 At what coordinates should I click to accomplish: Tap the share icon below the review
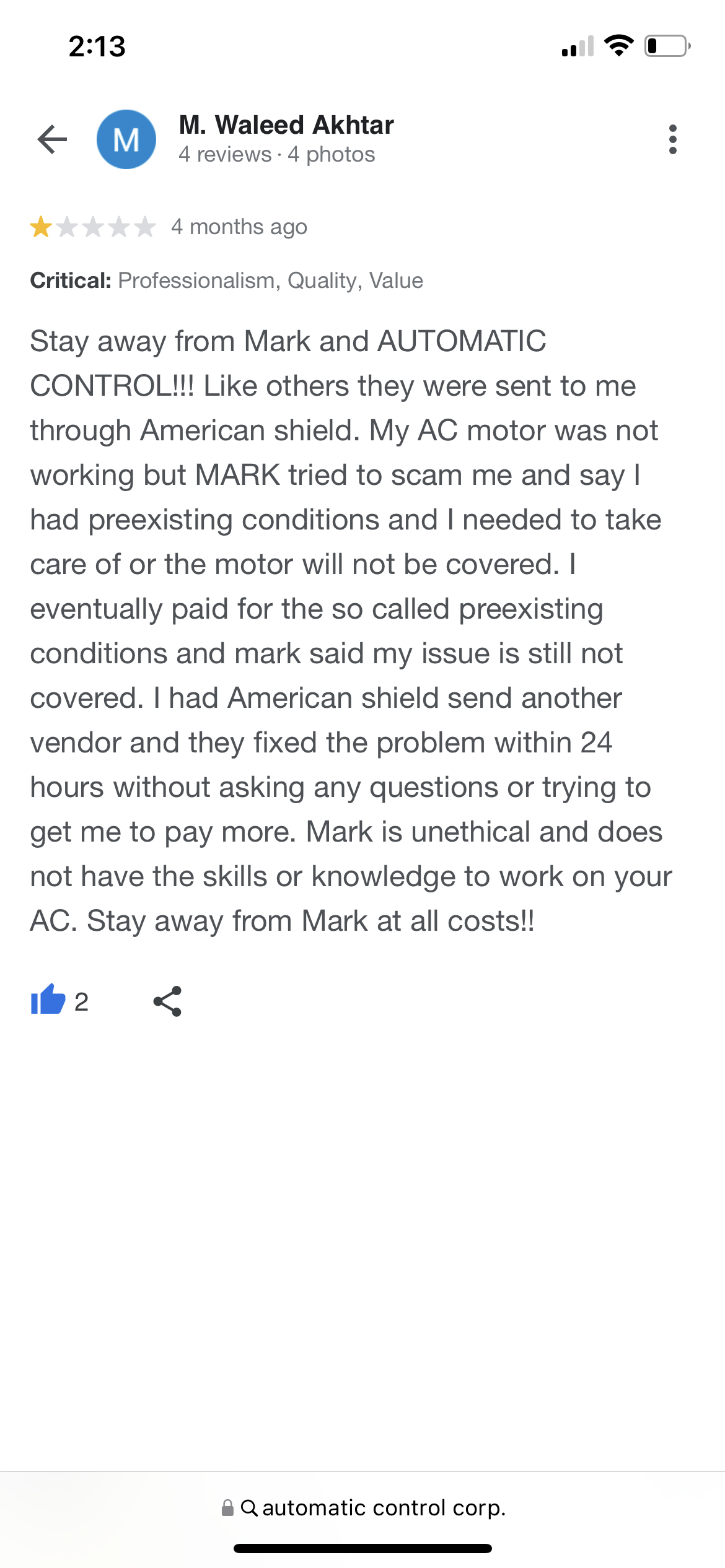167,1000
